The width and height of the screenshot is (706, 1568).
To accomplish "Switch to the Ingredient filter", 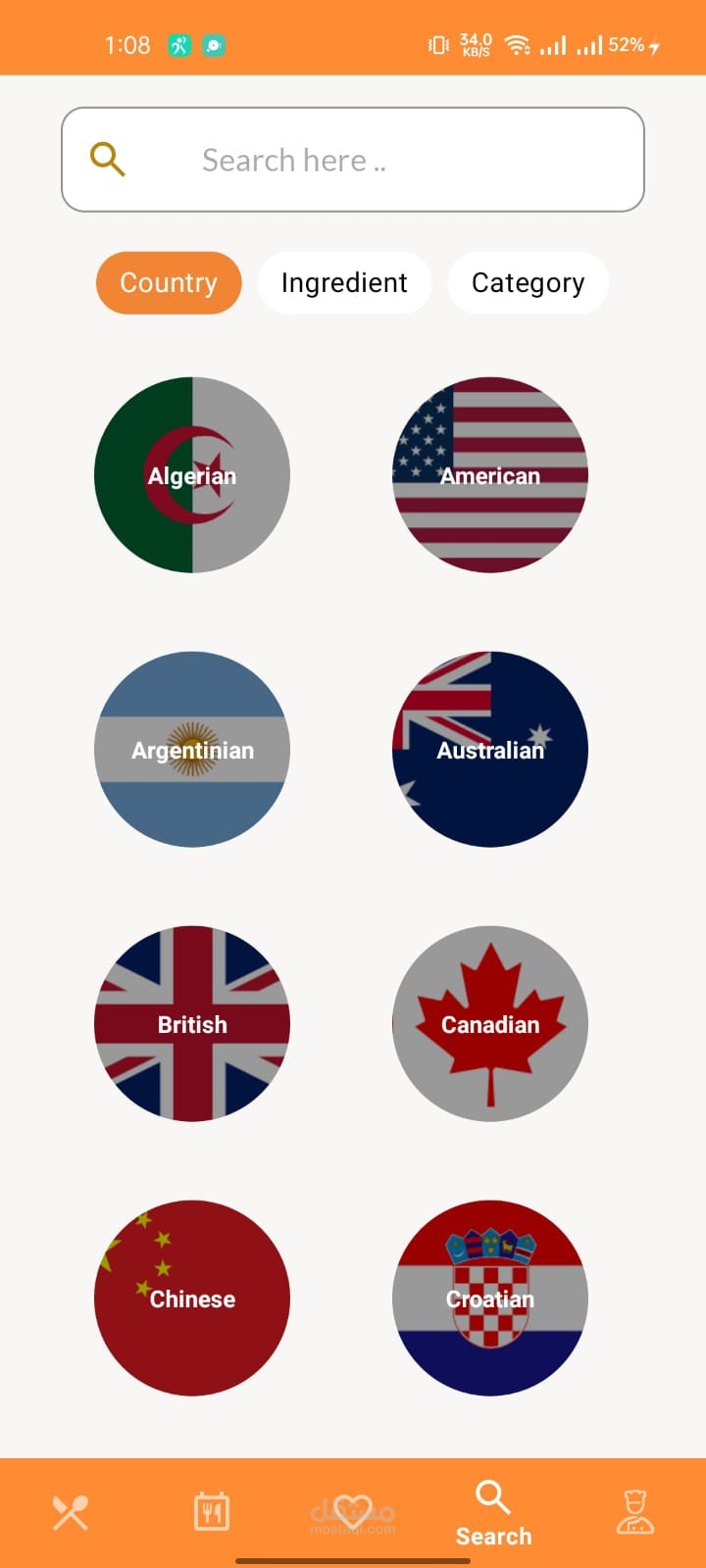I will [x=344, y=283].
